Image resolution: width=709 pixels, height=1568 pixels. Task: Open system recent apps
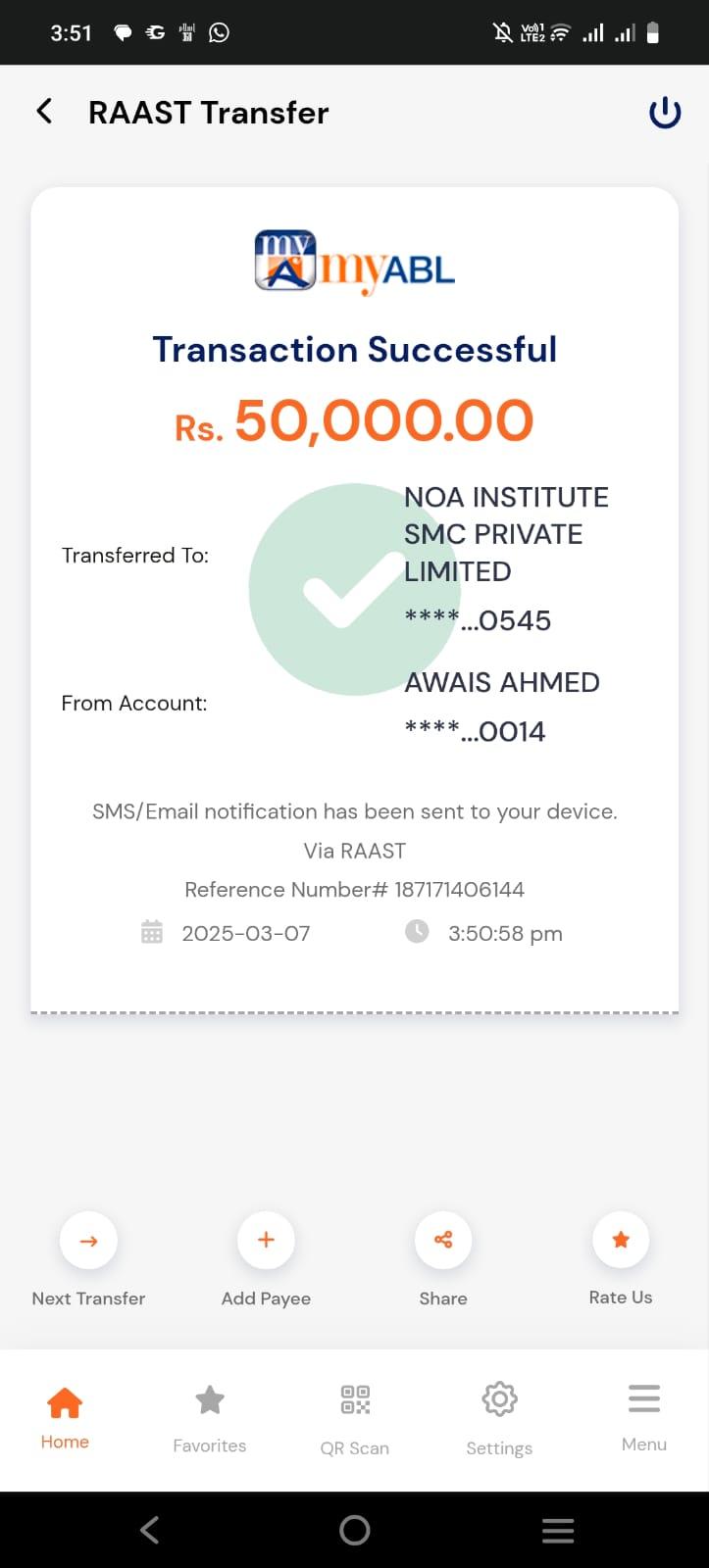click(558, 1530)
